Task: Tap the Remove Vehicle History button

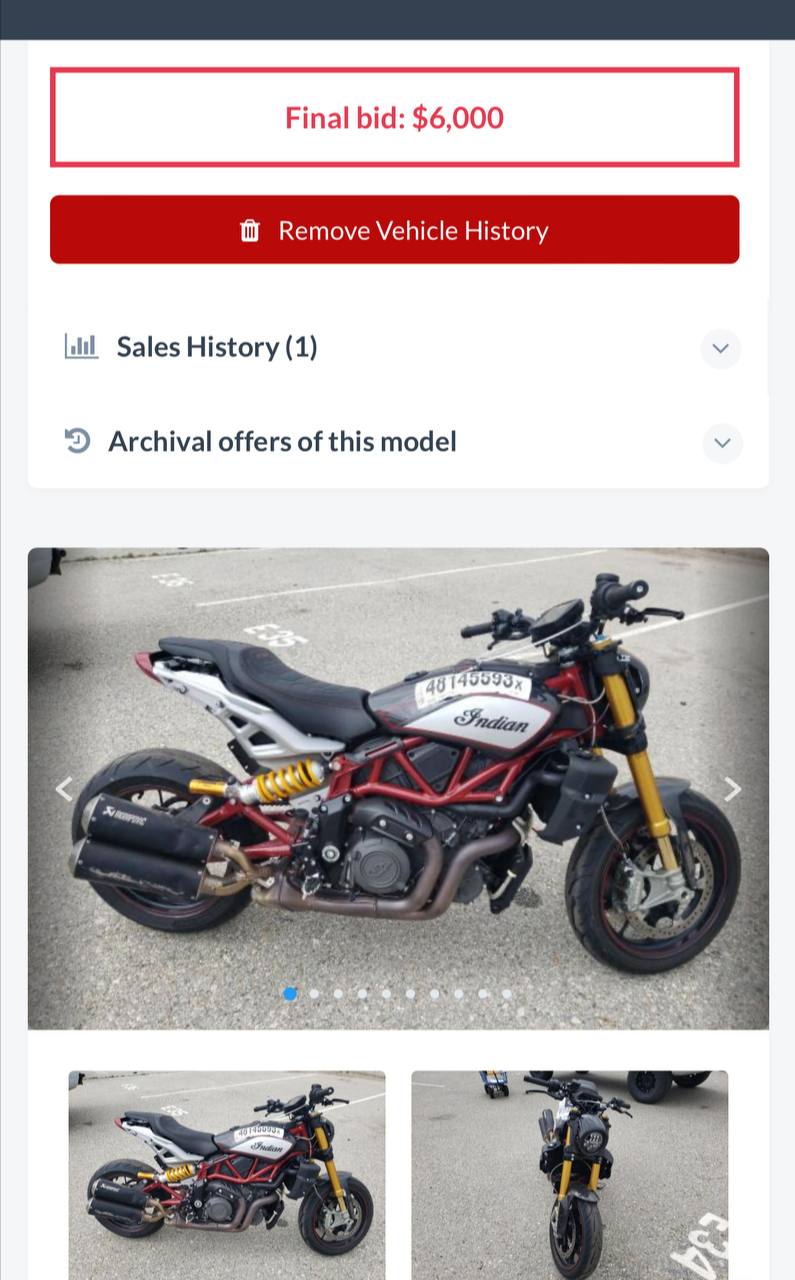Action: pos(394,230)
